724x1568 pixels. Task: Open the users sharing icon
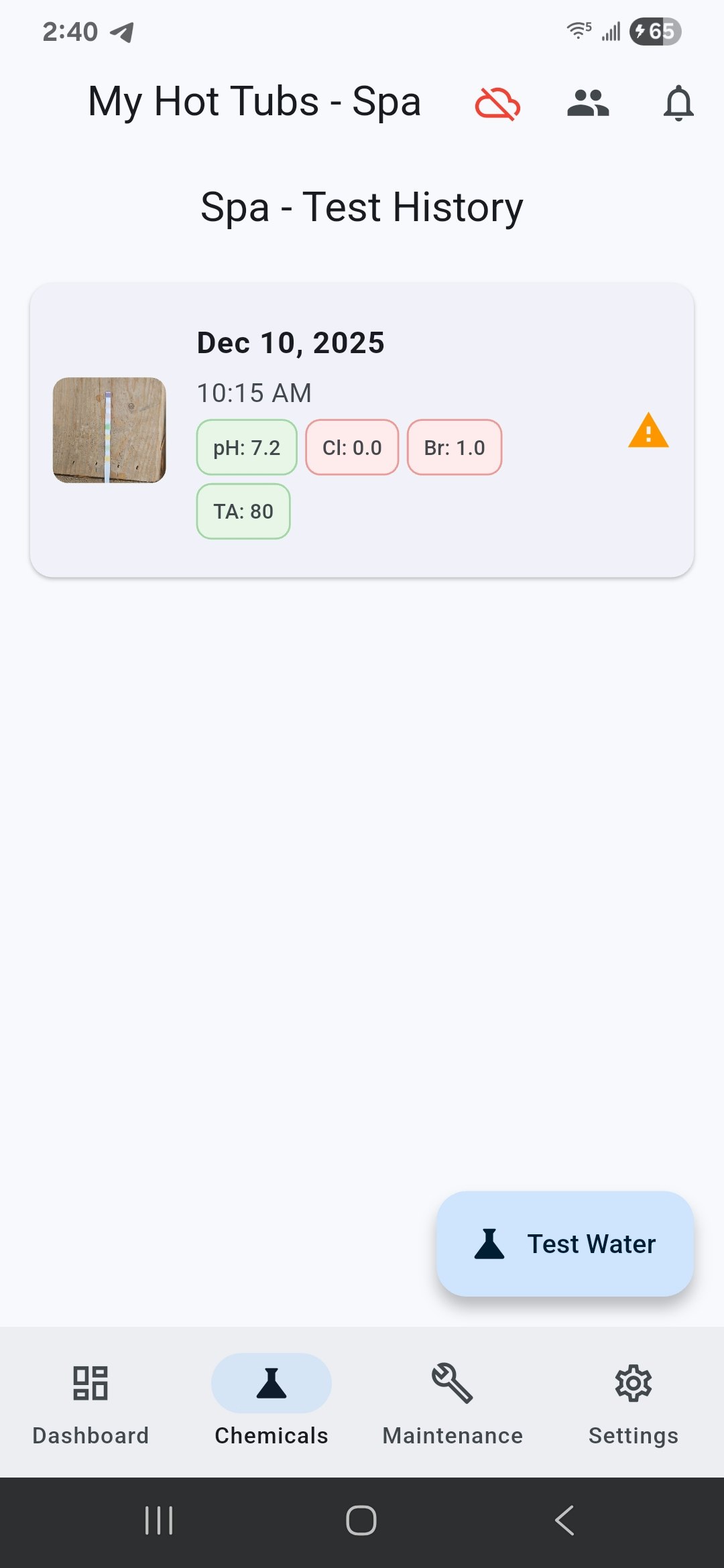[588, 104]
